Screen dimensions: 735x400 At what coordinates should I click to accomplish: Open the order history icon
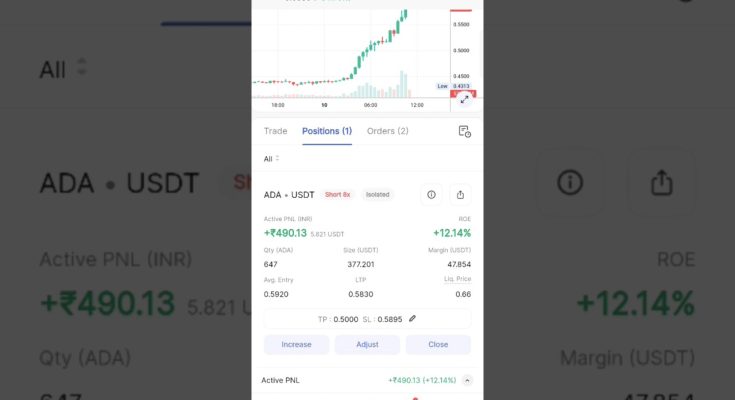(464, 131)
